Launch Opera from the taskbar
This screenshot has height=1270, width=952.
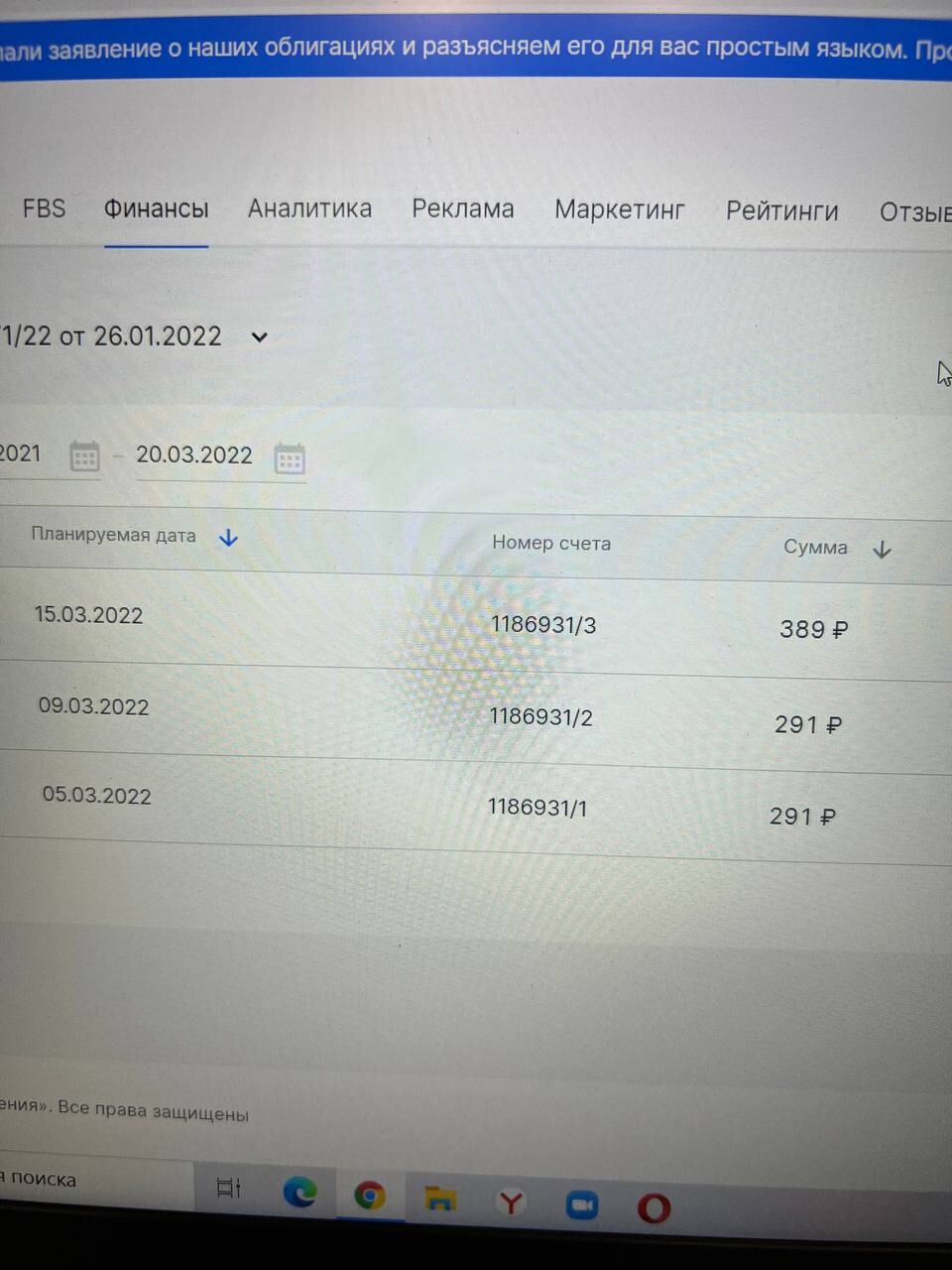654,1208
